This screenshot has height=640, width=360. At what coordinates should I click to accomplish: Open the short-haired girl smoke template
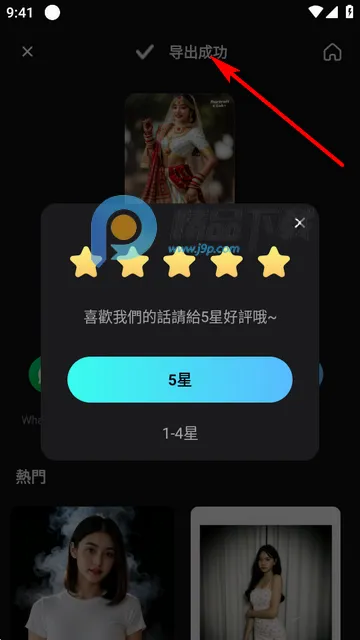(92, 573)
